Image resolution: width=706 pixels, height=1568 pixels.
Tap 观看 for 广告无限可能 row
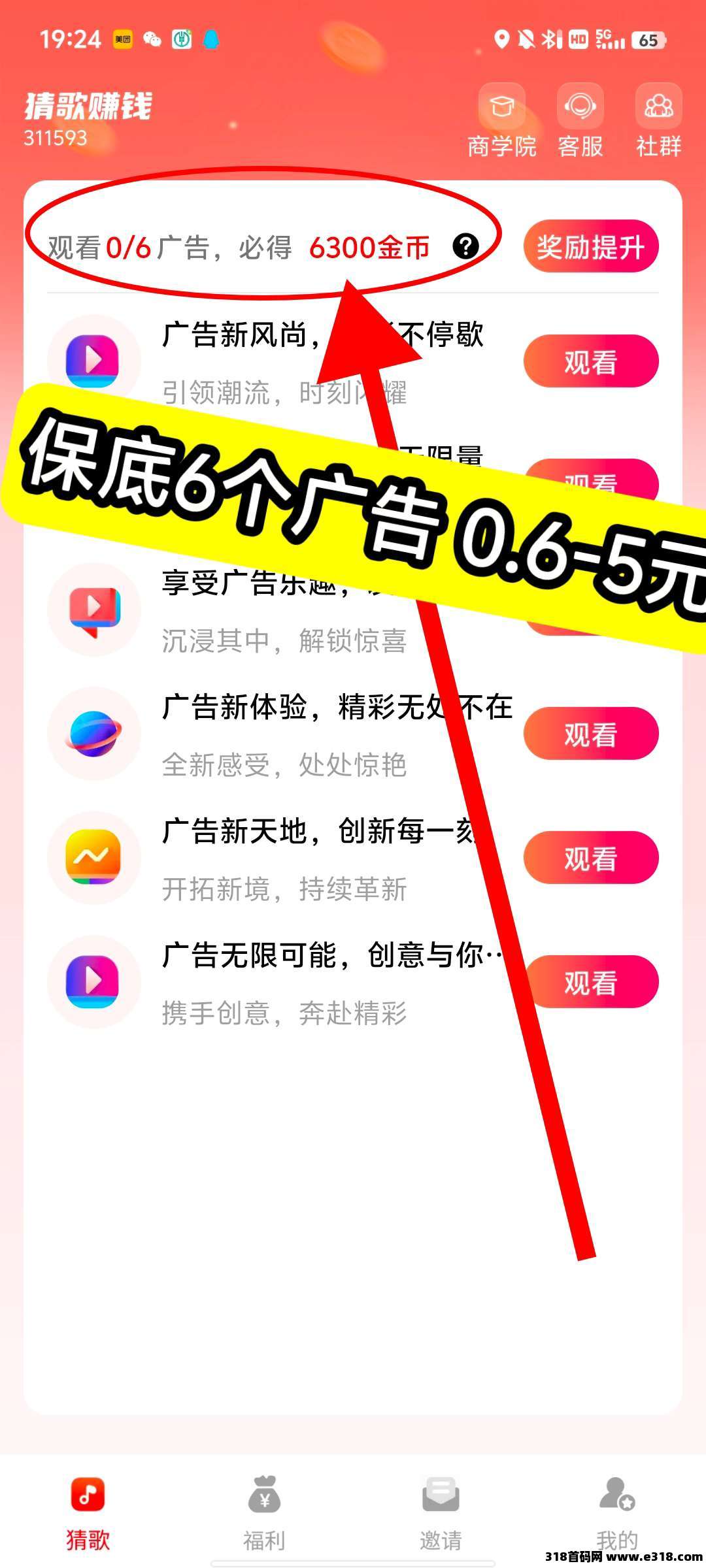[x=590, y=982]
